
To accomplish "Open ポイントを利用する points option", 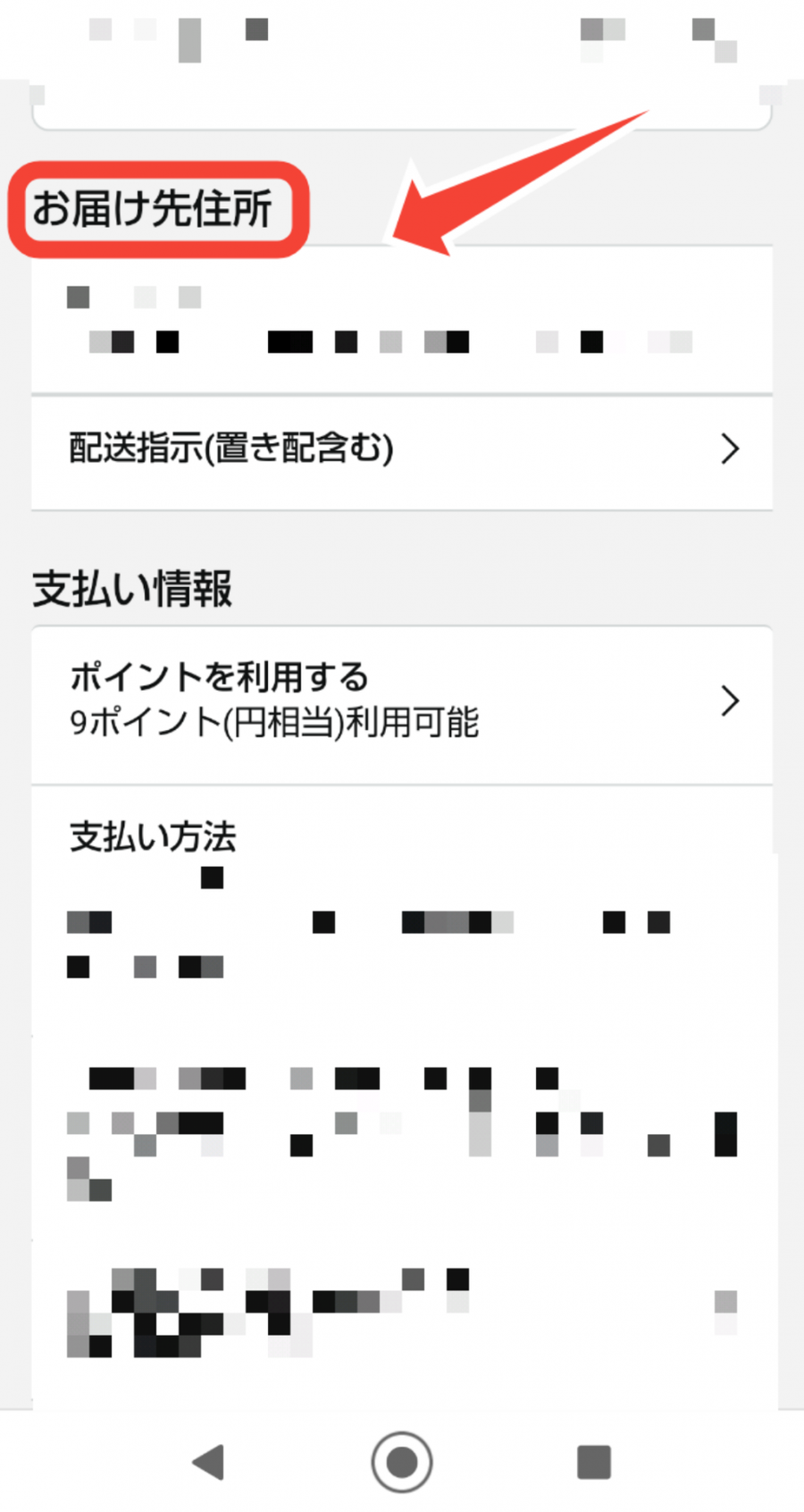I will pyautogui.click(x=402, y=701).
